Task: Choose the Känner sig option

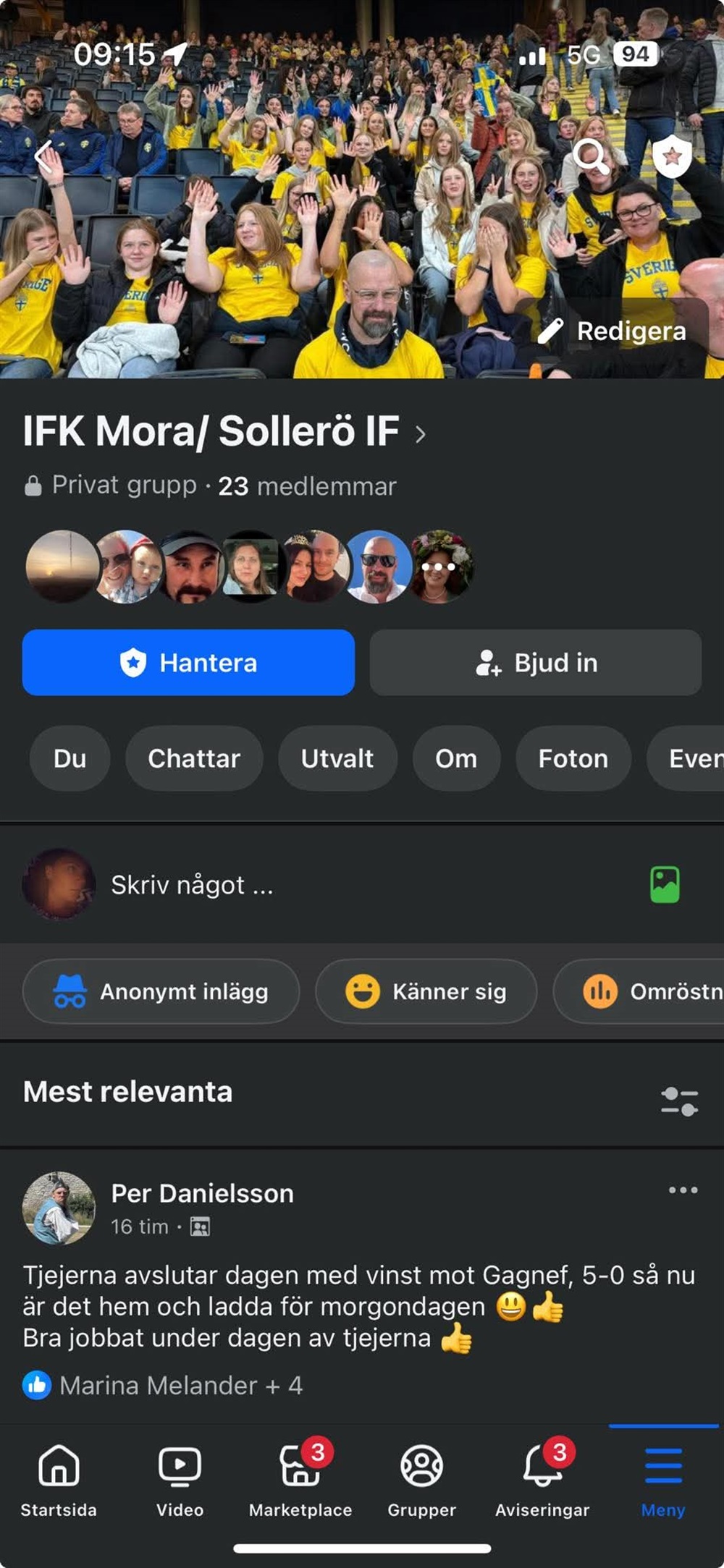Action: (426, 991)
